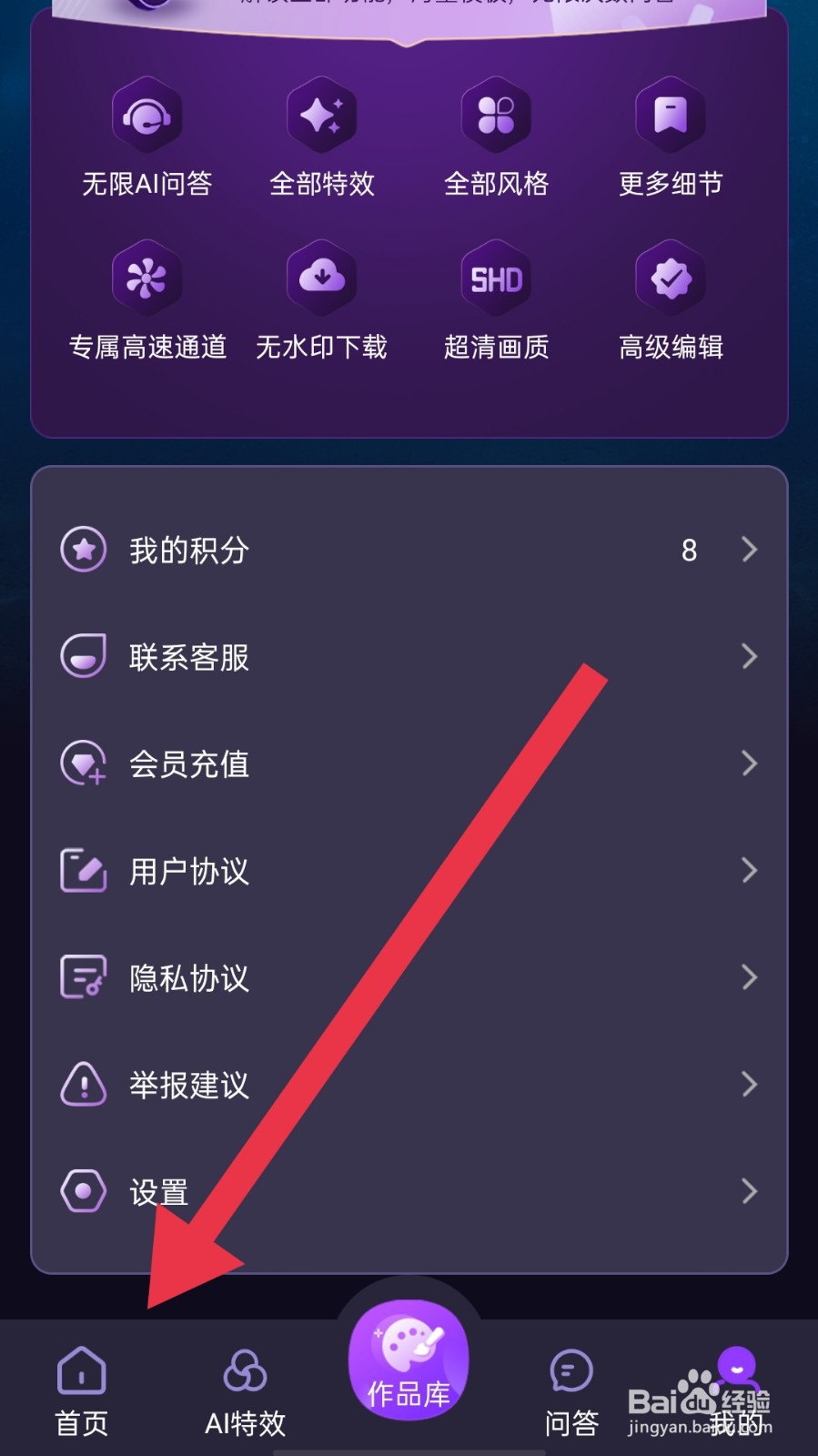Open 全部特效 feature
Image resolution: width=818 pixels, height=1456 pixels.
(x=322, y=114)
